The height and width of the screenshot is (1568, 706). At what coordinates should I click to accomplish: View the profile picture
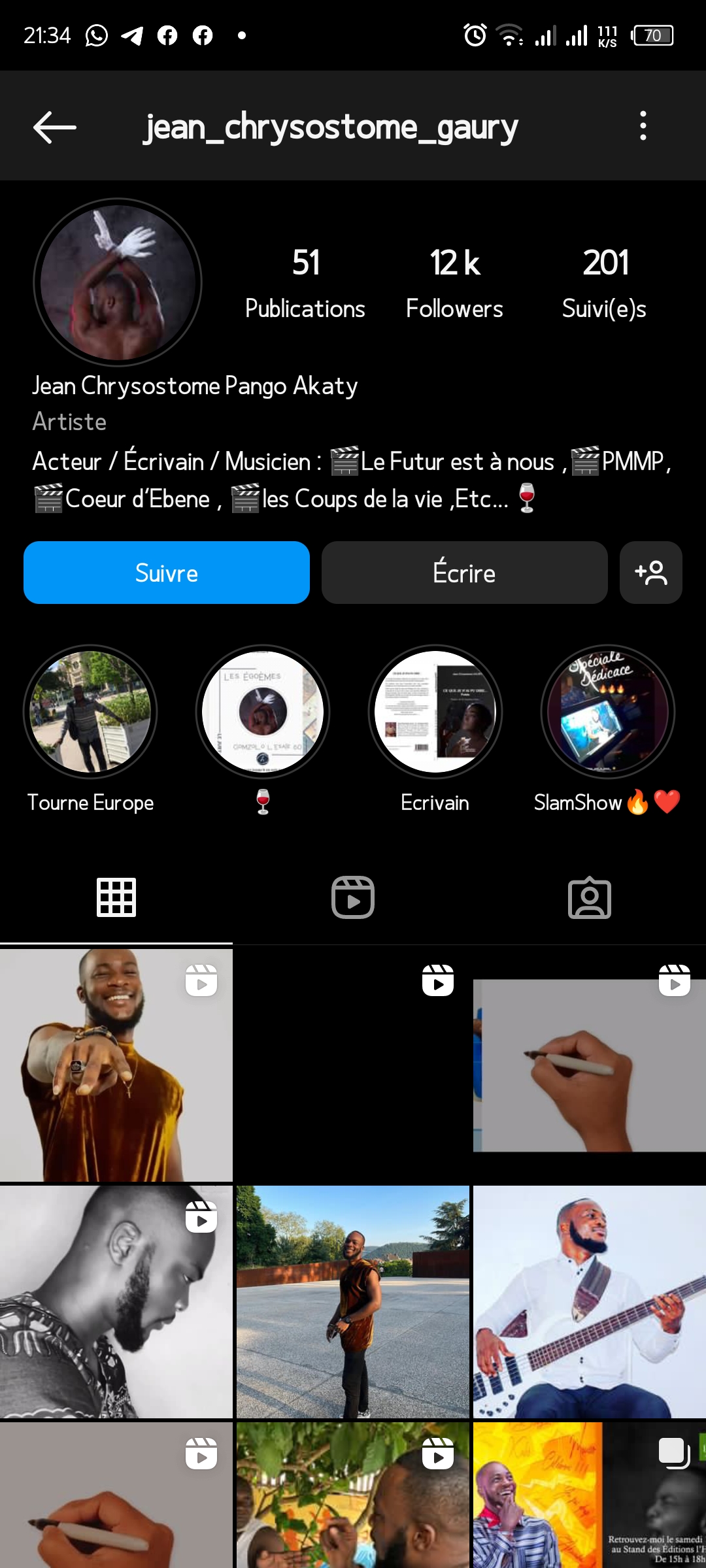118,282
